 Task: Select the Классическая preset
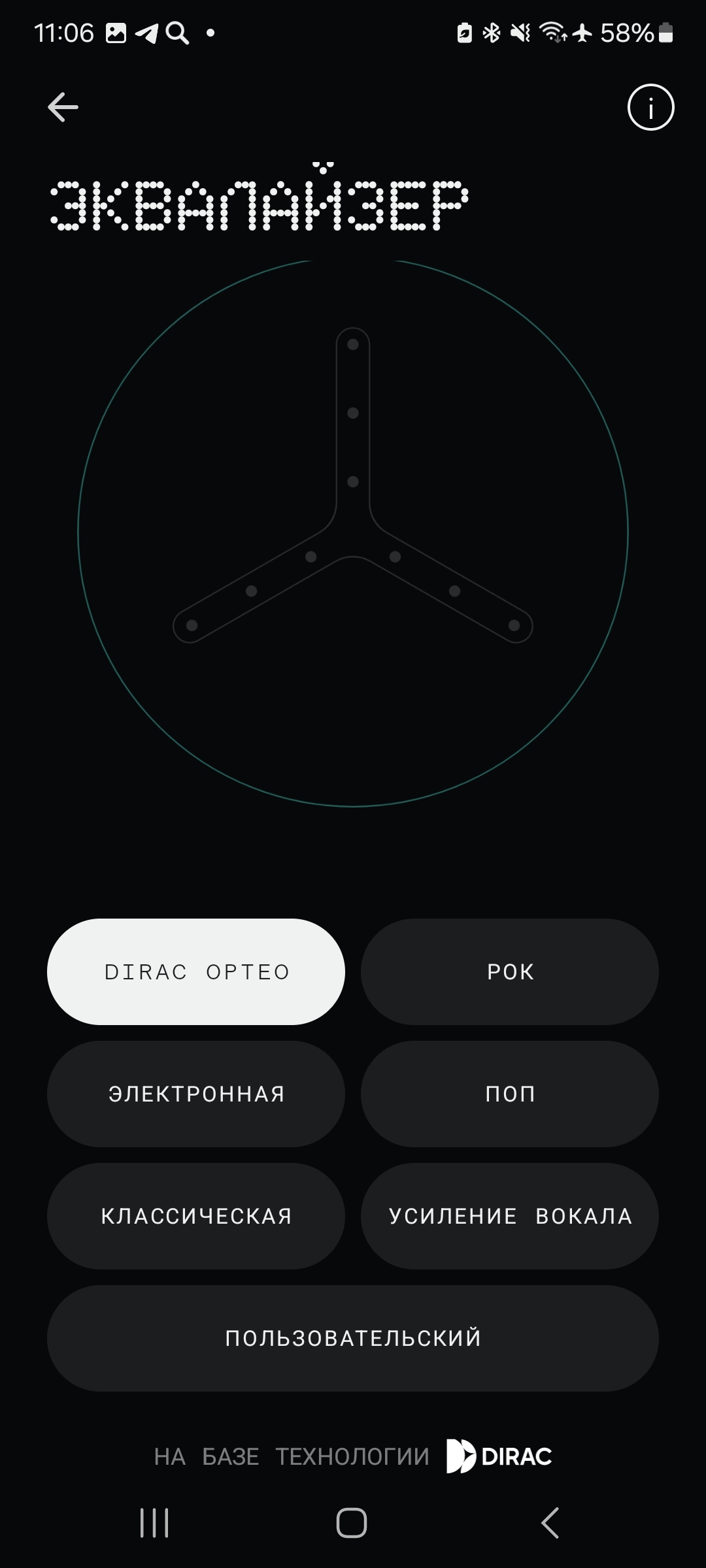pyautogui.click(x=196, y=1216)
